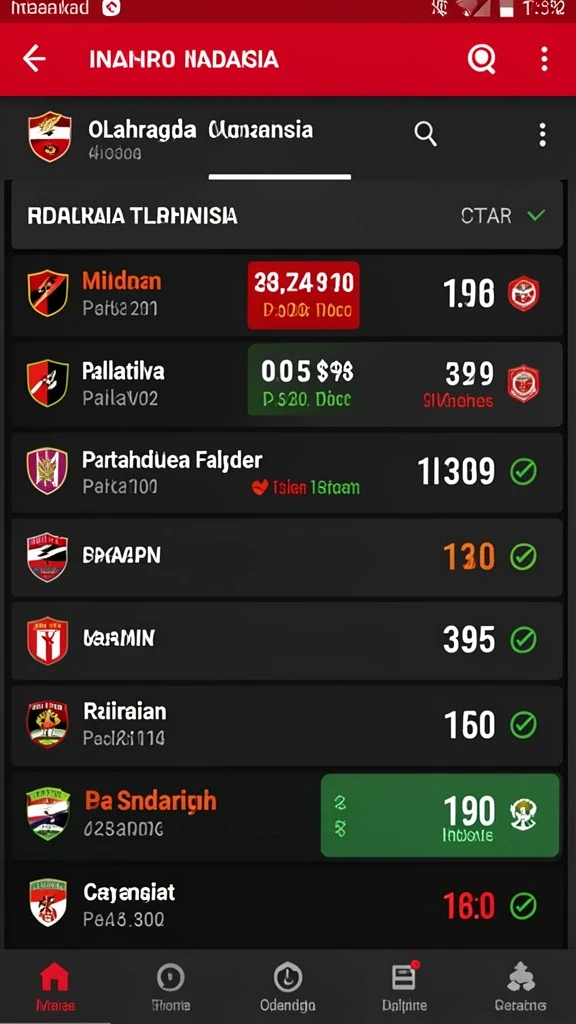The image size is (576, 1024).
Task: Switch to the home tab in bottom bar
Action: pos(55,987)
